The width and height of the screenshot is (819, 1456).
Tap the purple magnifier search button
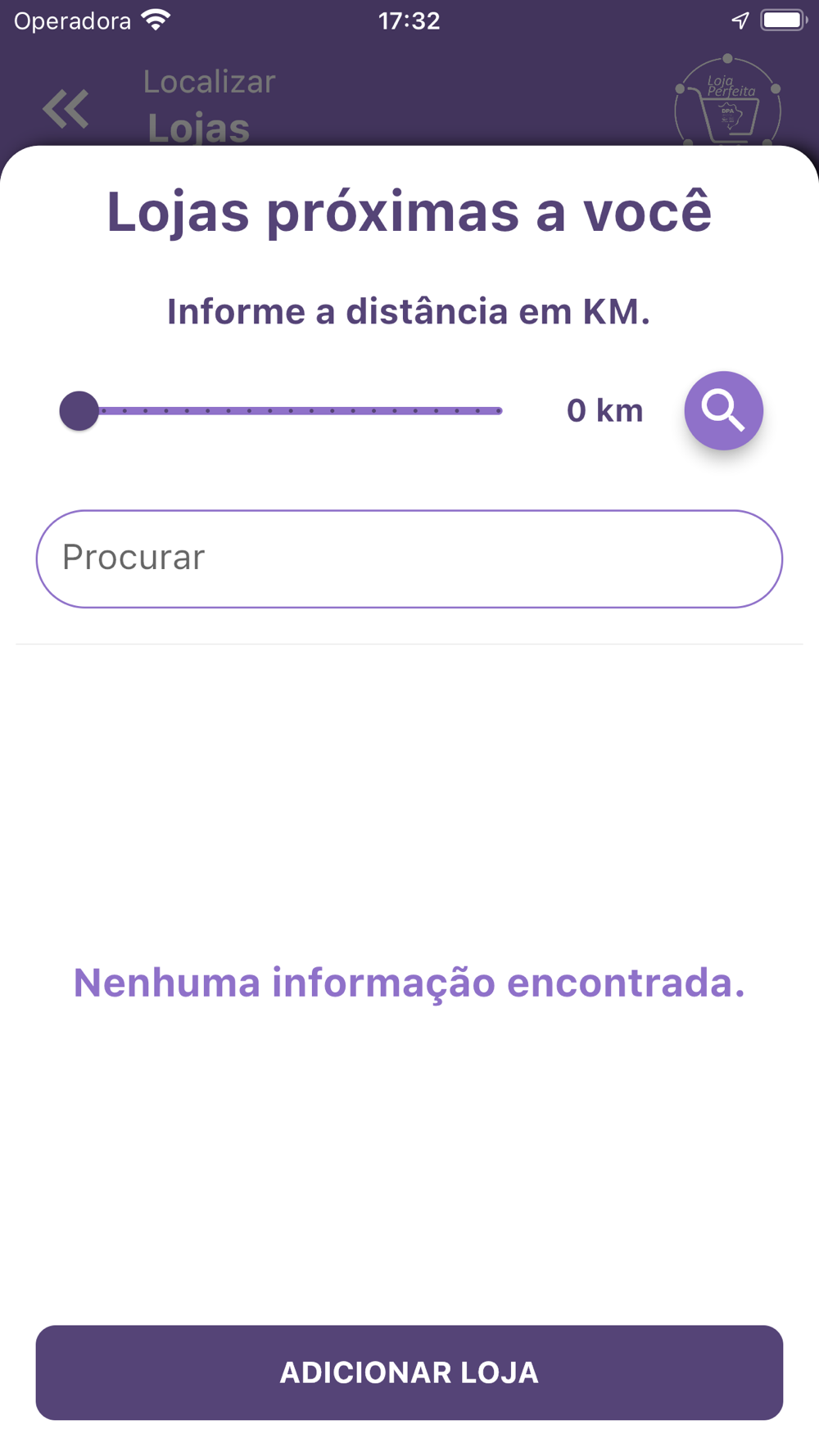coord(723,410)
